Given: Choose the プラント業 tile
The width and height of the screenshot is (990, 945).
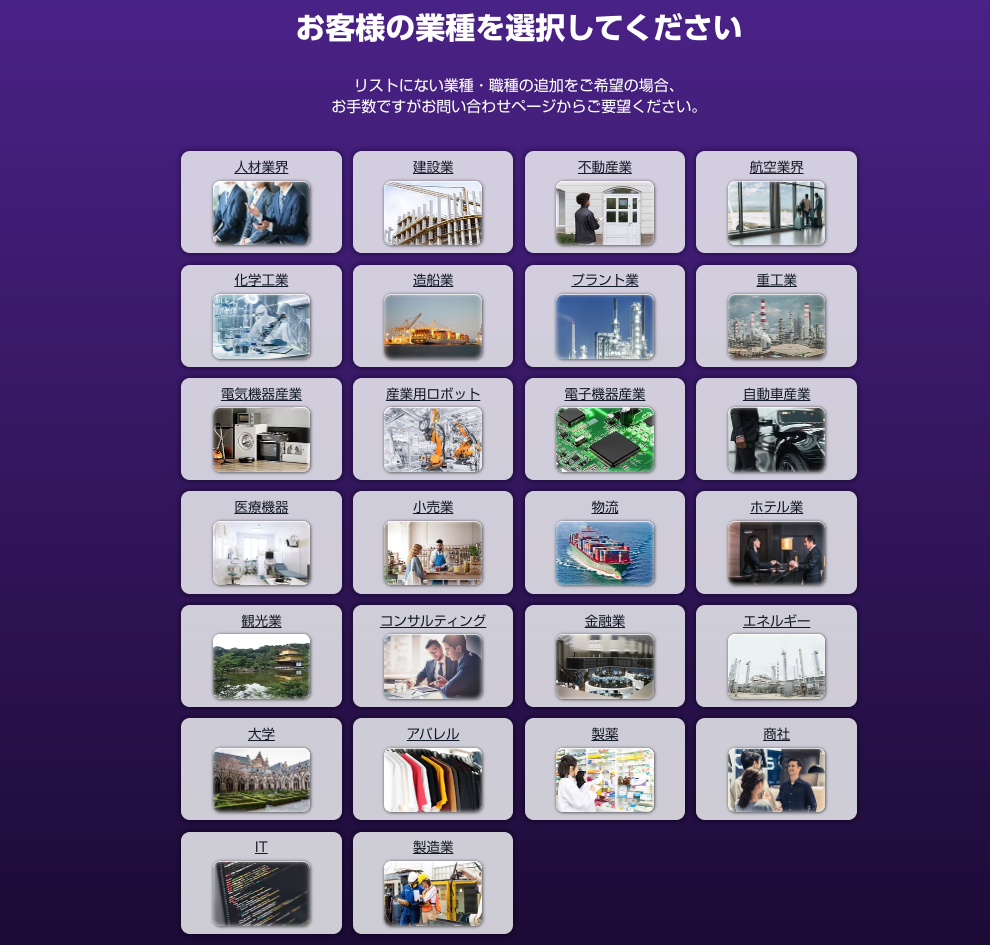Looking at the screenshot, I should tap(605, 316).
